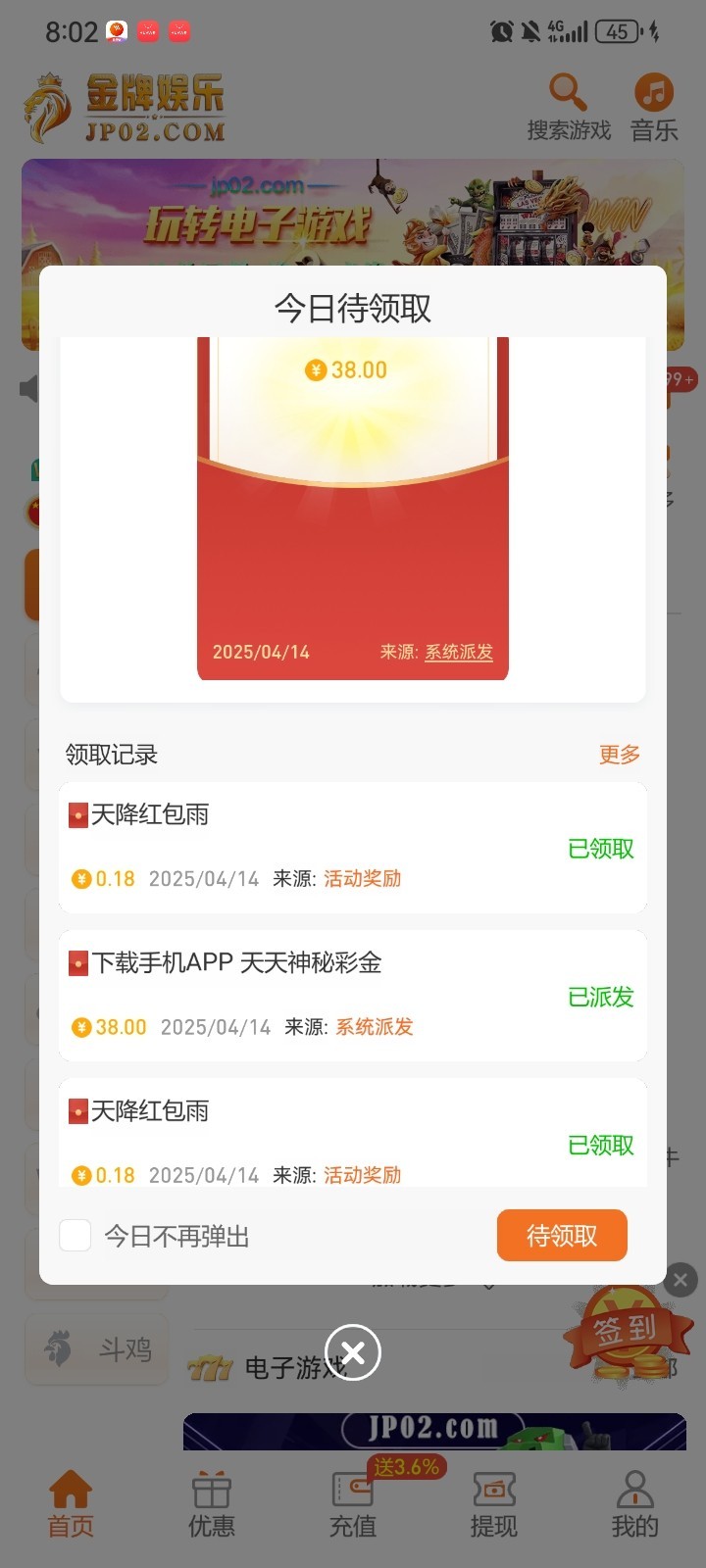Tap the 38.00 red envelope card

click(x=352, y=510)
